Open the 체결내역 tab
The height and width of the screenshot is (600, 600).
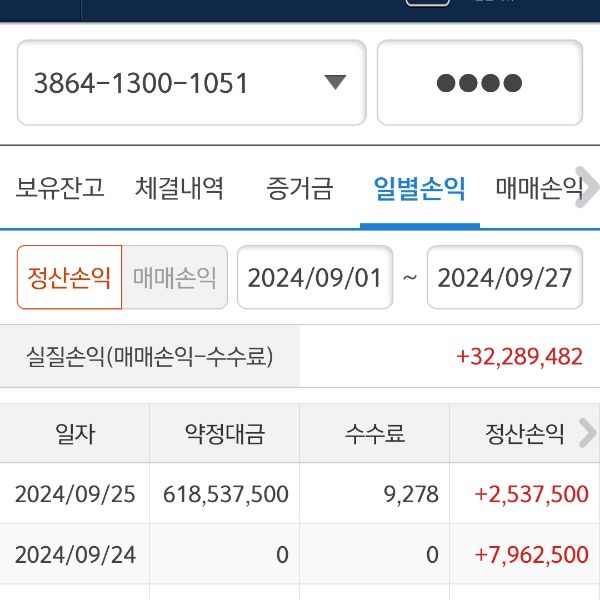[180, 187]
